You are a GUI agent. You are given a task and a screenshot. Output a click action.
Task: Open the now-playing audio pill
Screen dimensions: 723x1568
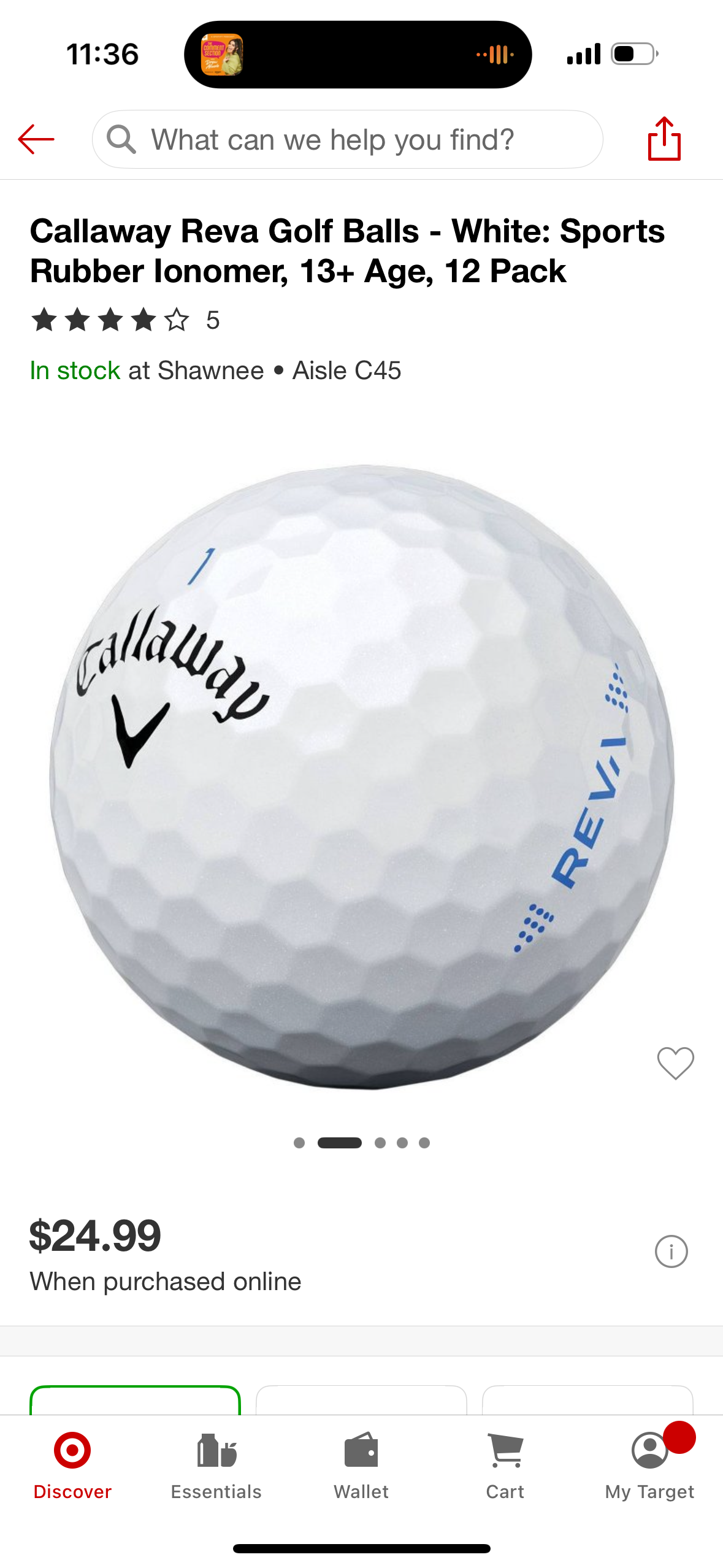(358, 55)
